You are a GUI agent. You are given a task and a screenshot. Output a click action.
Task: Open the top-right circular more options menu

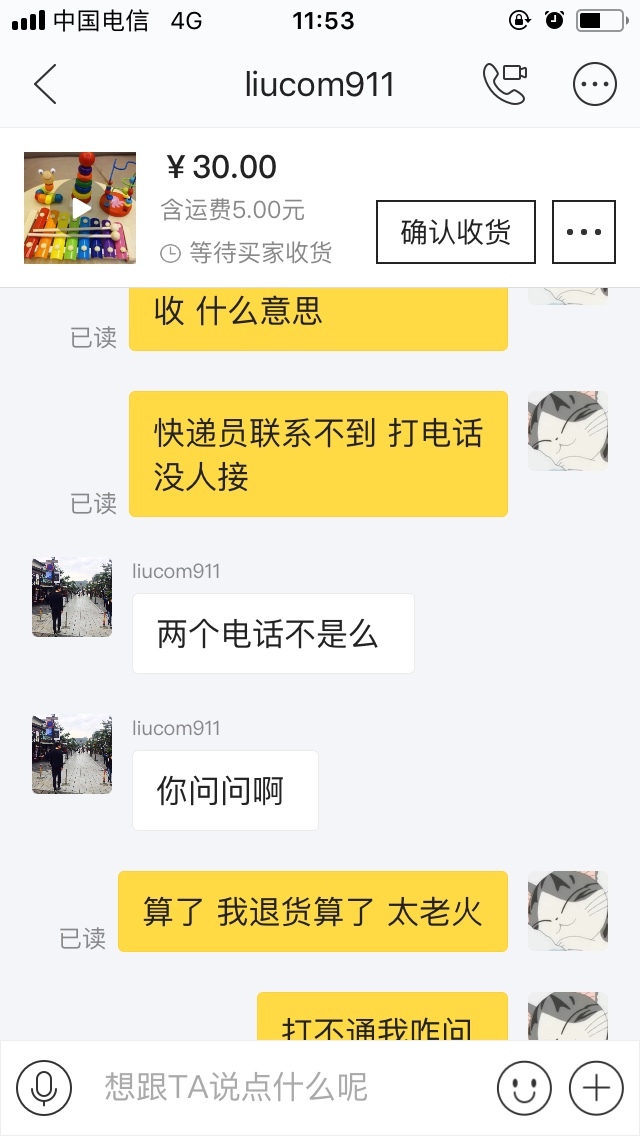[594, 84]
